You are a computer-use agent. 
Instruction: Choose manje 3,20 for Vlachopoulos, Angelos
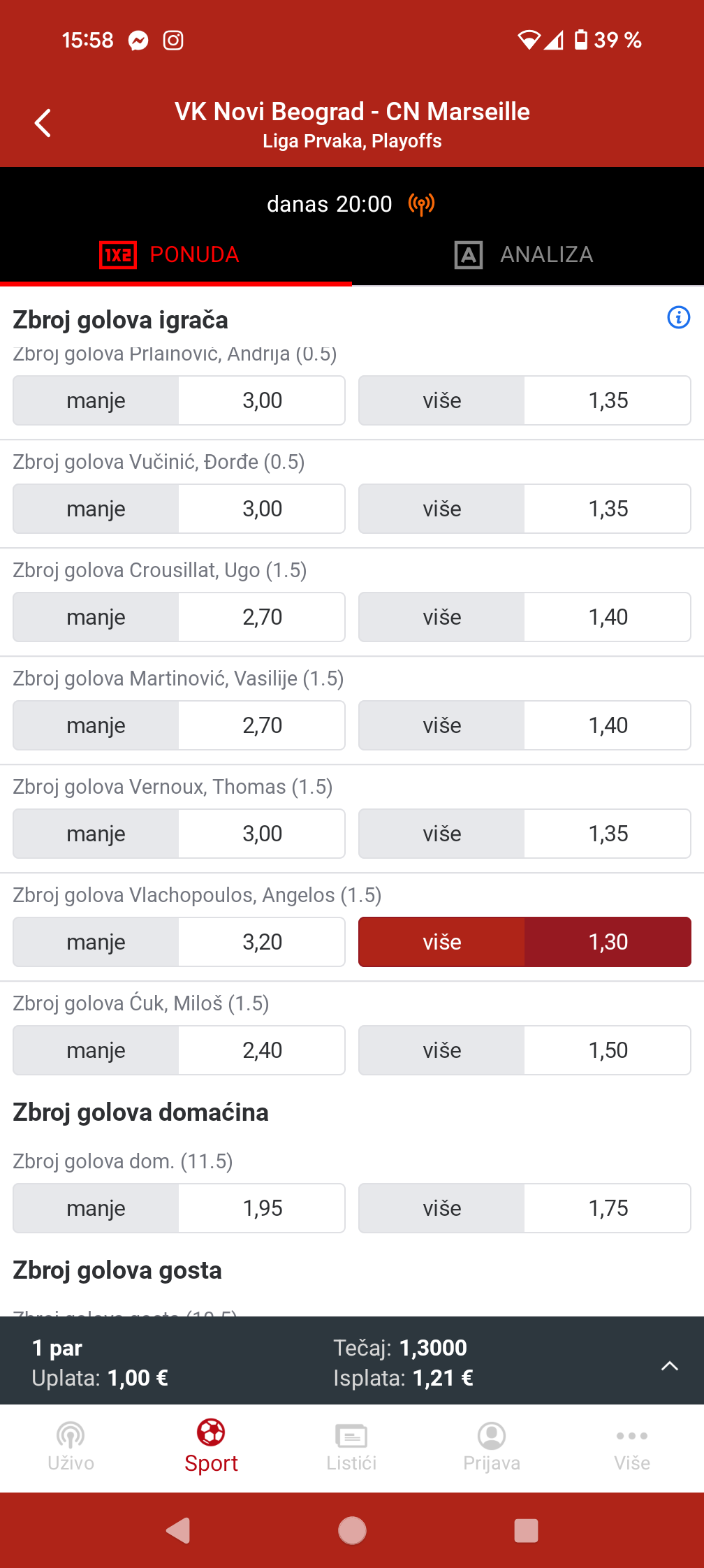pos(179,942)
